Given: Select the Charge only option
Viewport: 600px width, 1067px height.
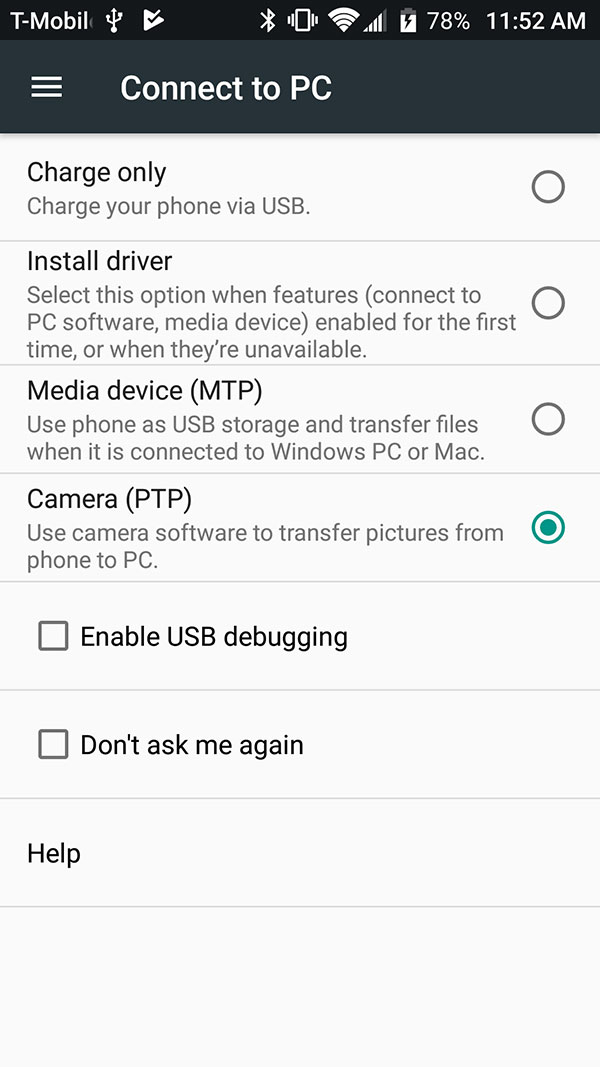Looking at the screenshot, I should pos(300,188).
